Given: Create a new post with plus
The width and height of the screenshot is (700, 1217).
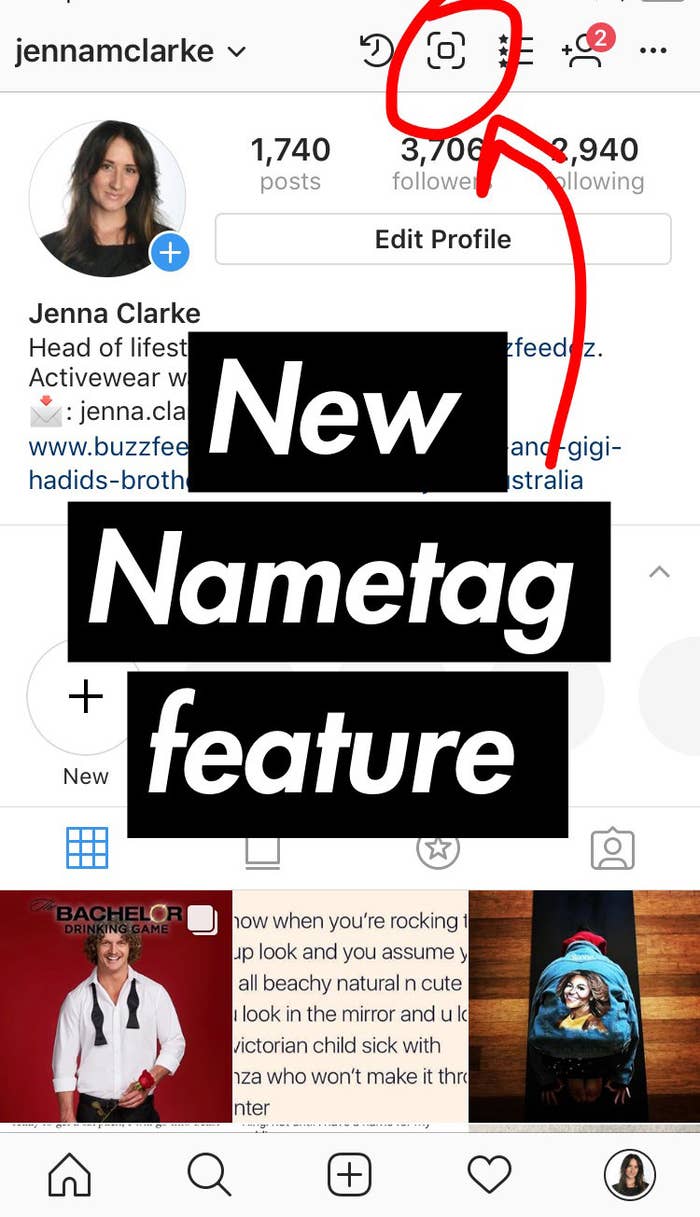Looking at the screenshot, I should tap(349, 1175).
